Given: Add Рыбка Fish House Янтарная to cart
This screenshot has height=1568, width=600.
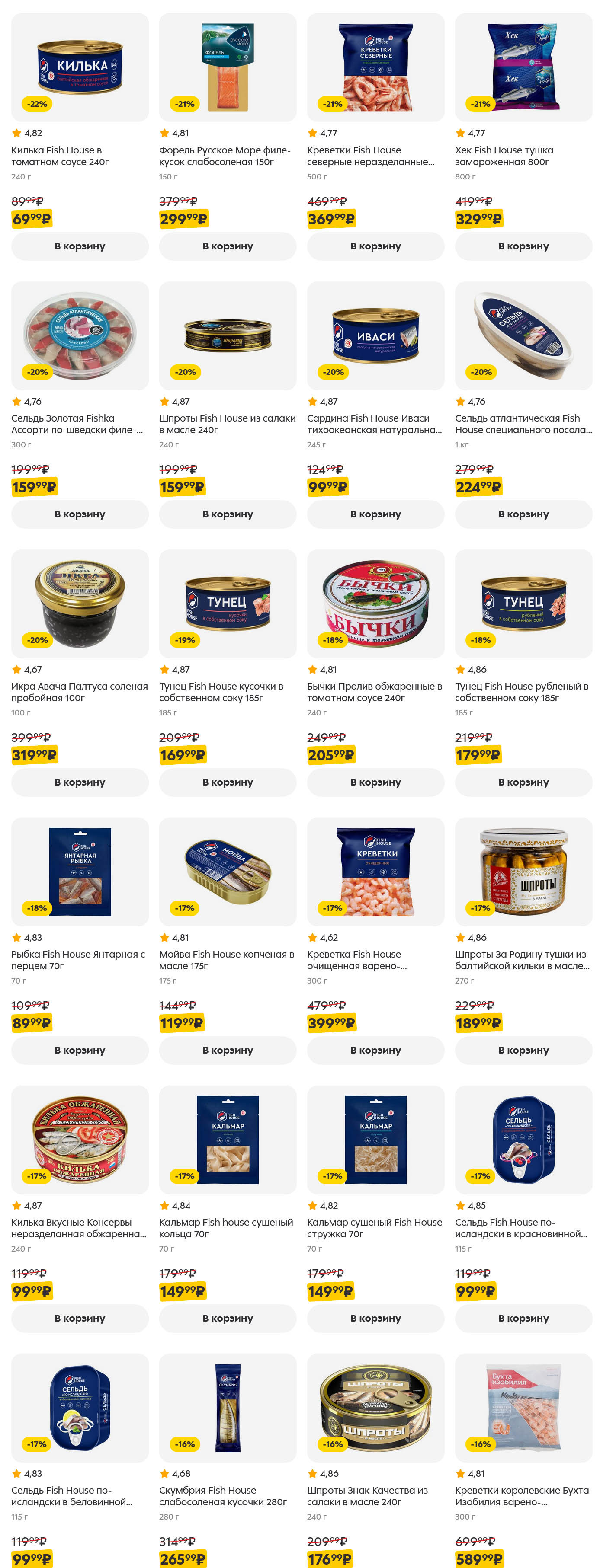Looking at the screenshot, I should pyautogui.click(x=80, y=1049).
